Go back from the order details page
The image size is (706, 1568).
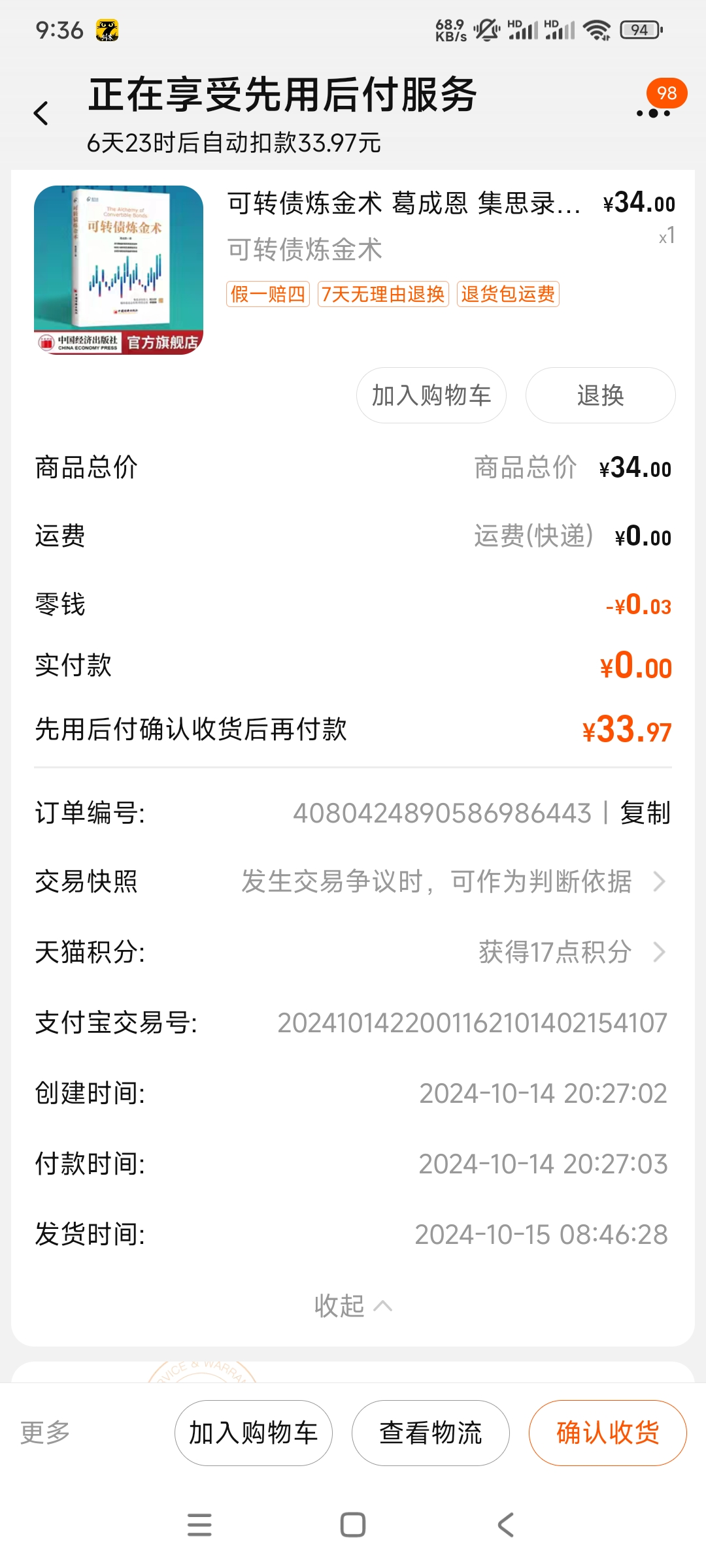[41, 114]
